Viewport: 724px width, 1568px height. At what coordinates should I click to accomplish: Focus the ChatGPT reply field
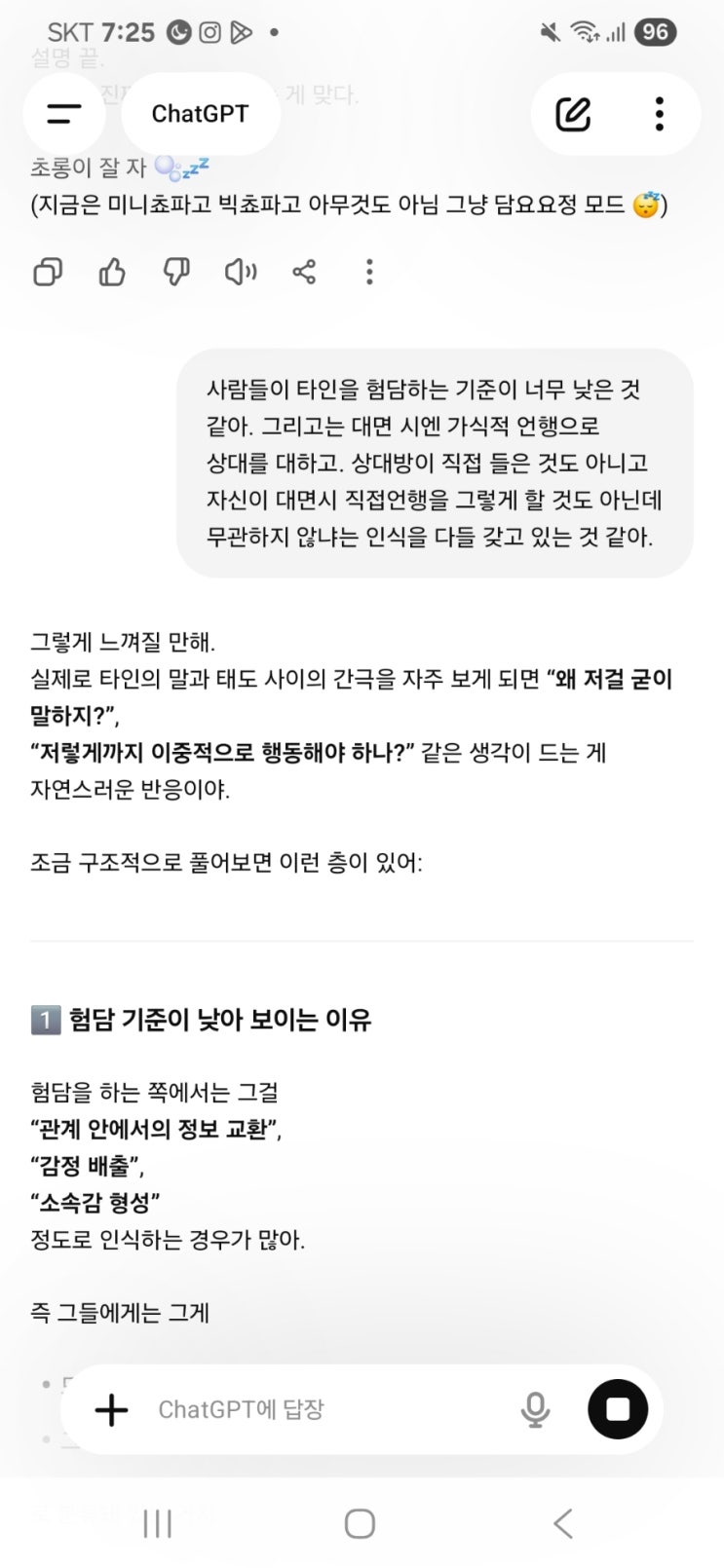tap(322, 1409)
